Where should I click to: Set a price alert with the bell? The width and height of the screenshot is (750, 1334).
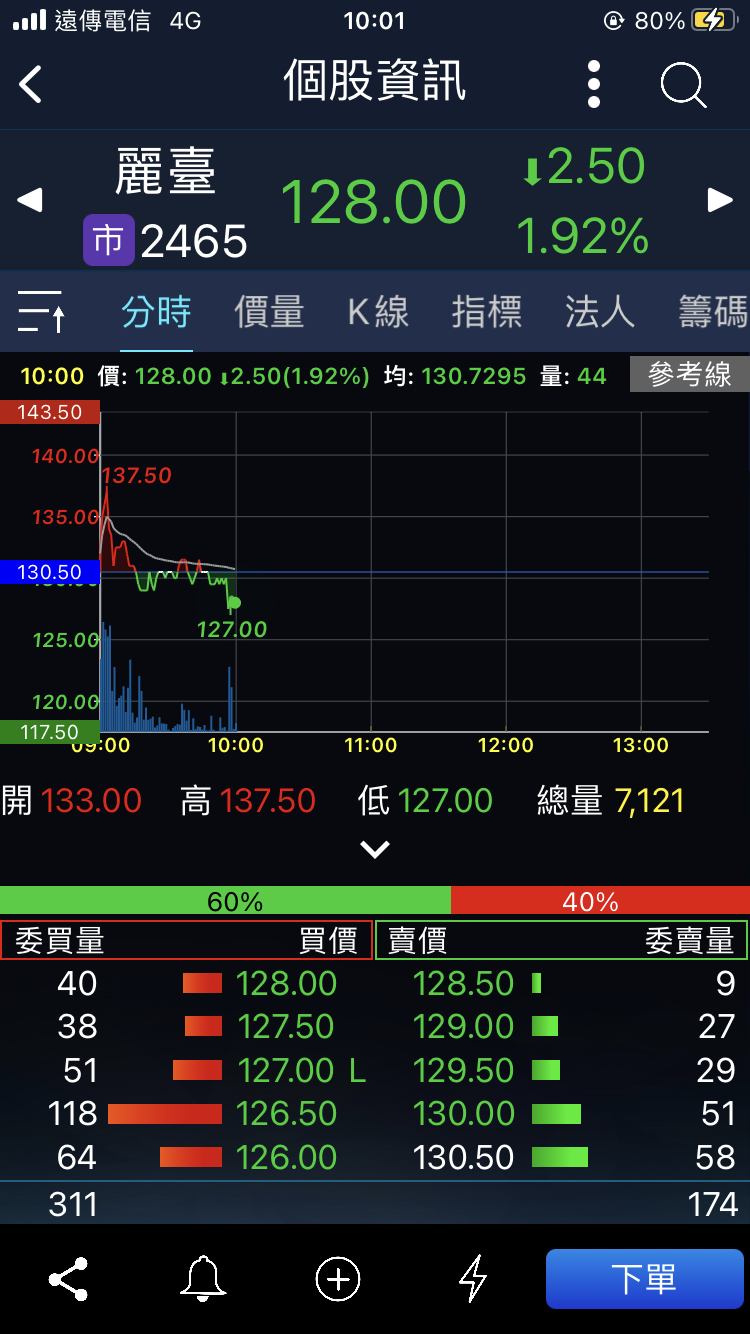click(202, 1279)
